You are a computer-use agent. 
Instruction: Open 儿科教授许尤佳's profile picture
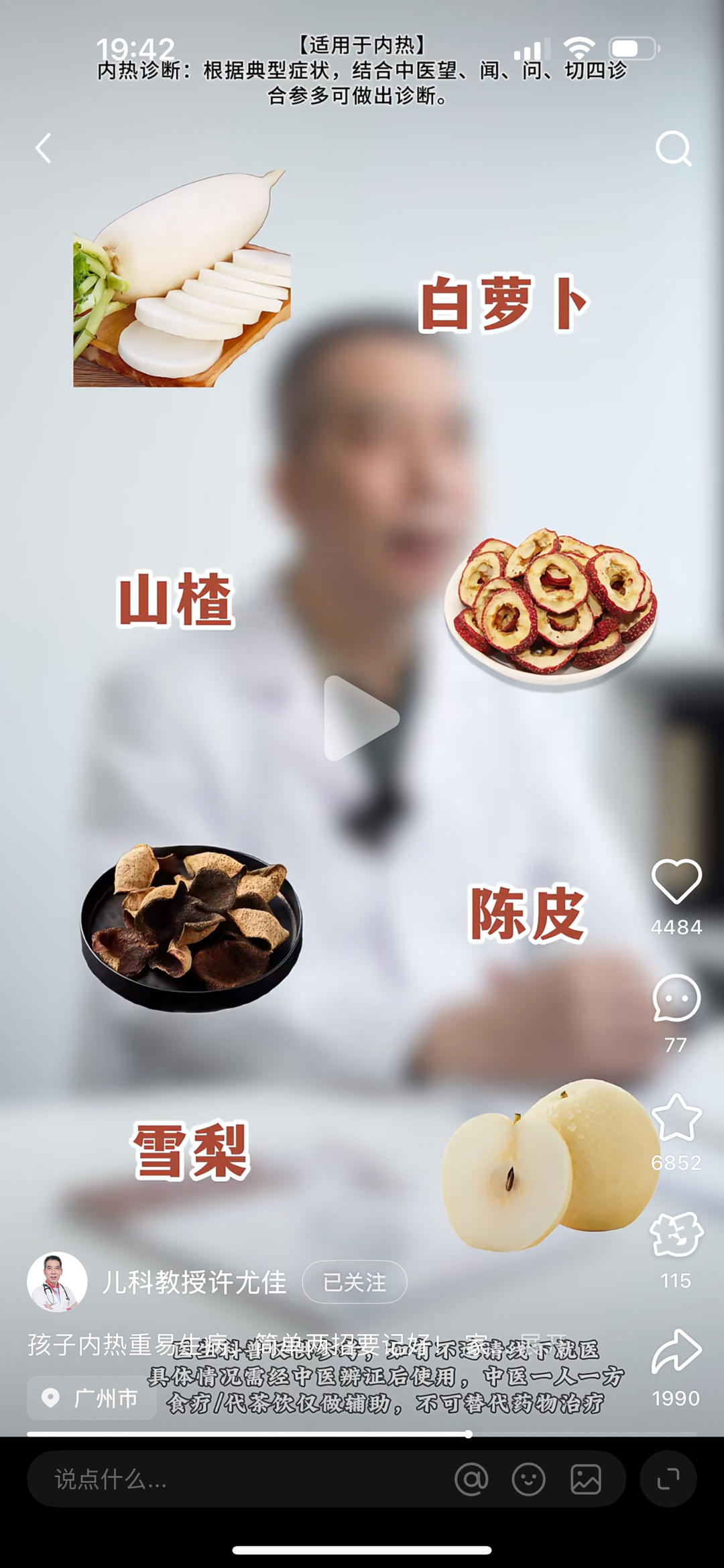57,1282
